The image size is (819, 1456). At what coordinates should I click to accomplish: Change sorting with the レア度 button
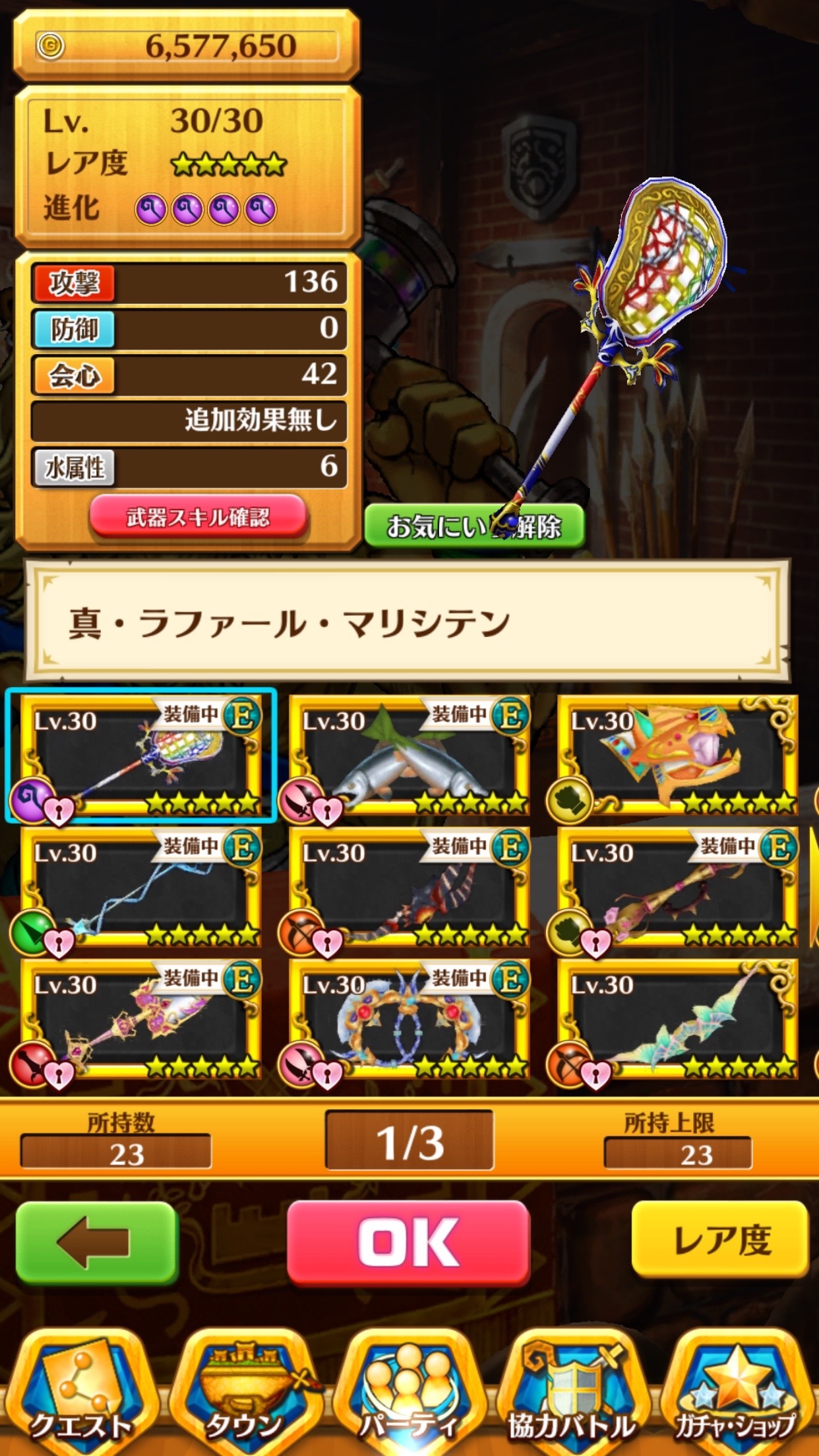[x=720, y=1240]
